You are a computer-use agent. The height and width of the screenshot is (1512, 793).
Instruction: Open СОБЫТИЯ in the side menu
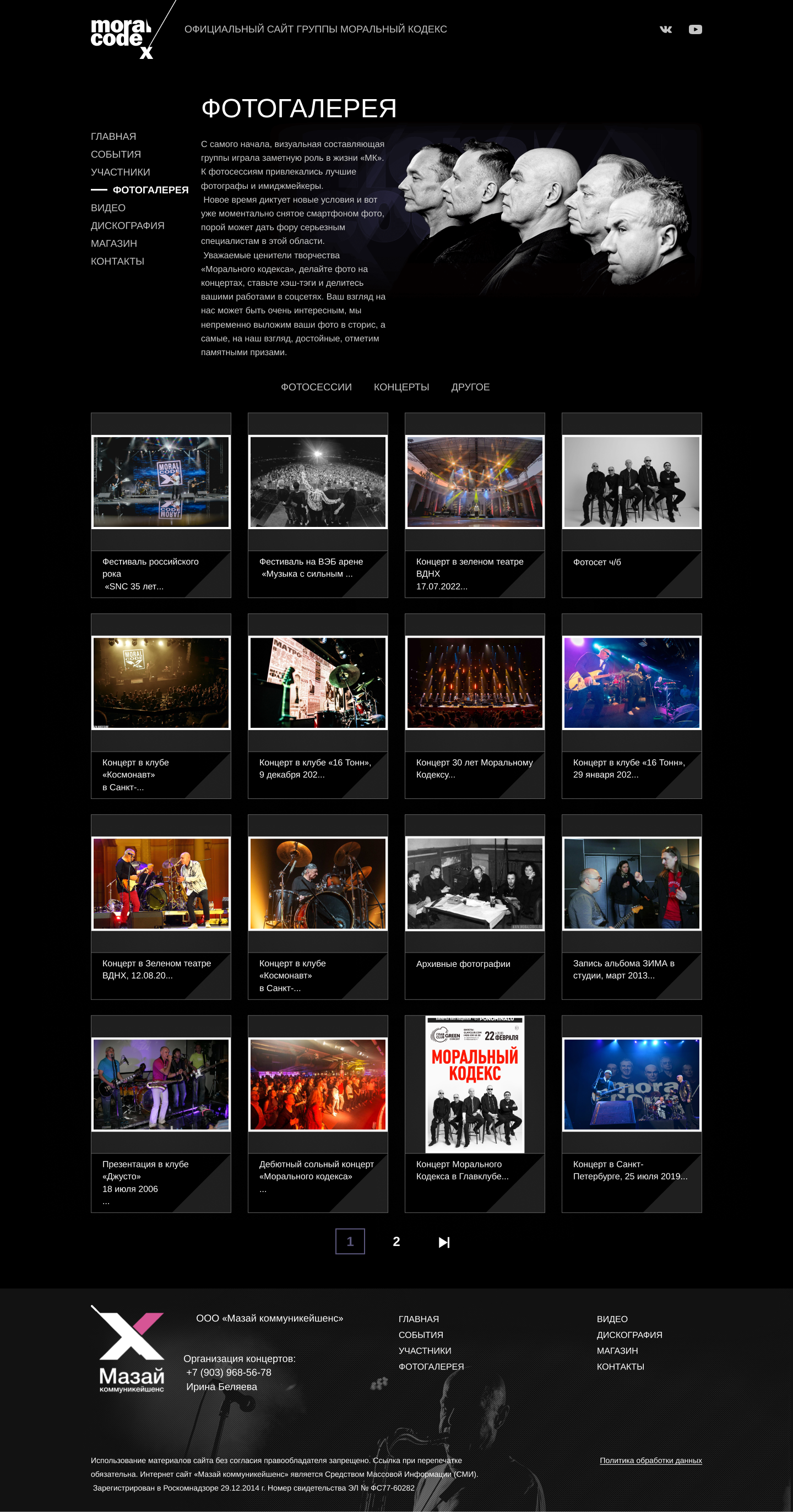pyautogui.click(x=116, y=154)
